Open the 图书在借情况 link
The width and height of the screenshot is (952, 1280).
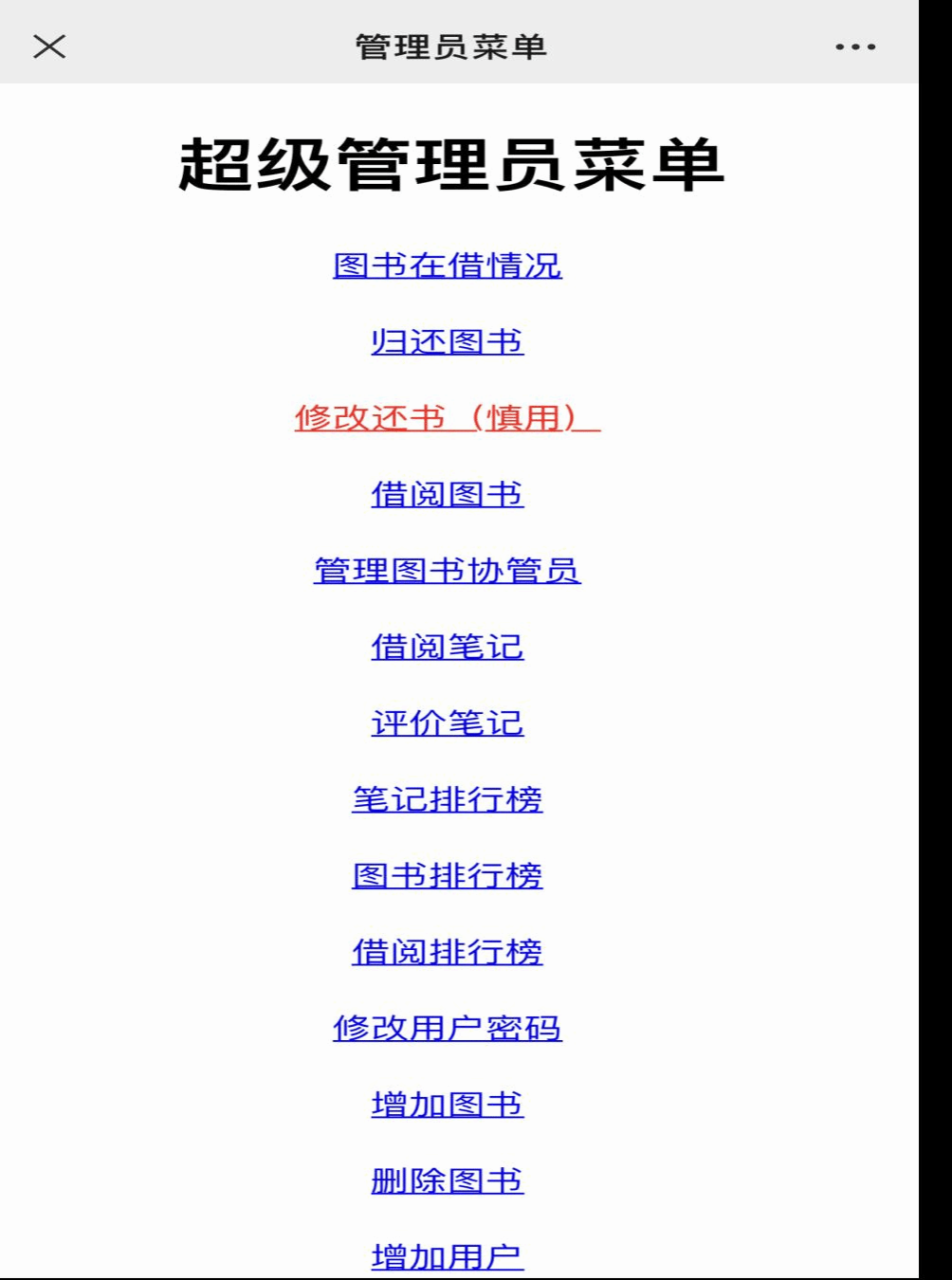pos(447,265)
